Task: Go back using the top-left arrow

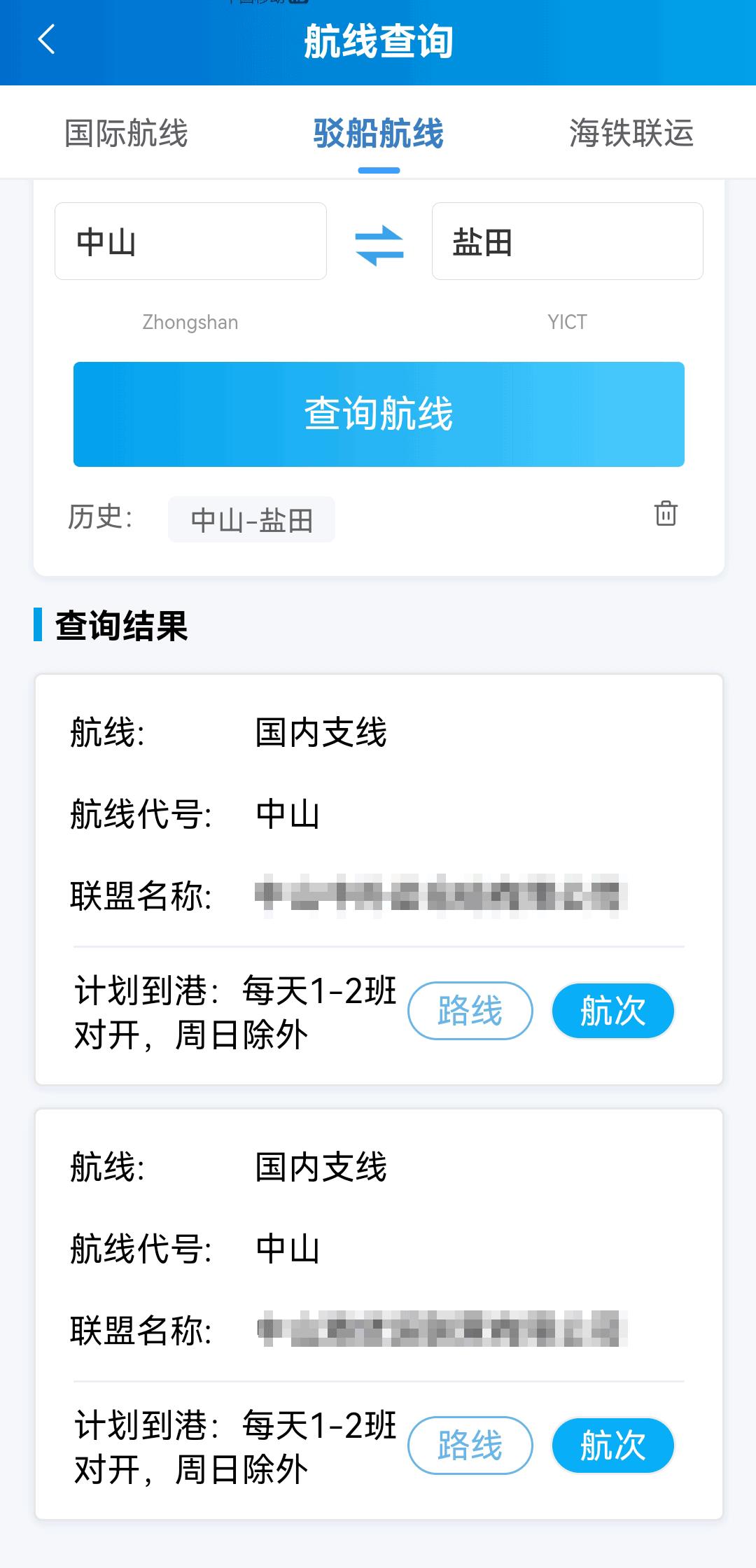Action: point(46,40)
